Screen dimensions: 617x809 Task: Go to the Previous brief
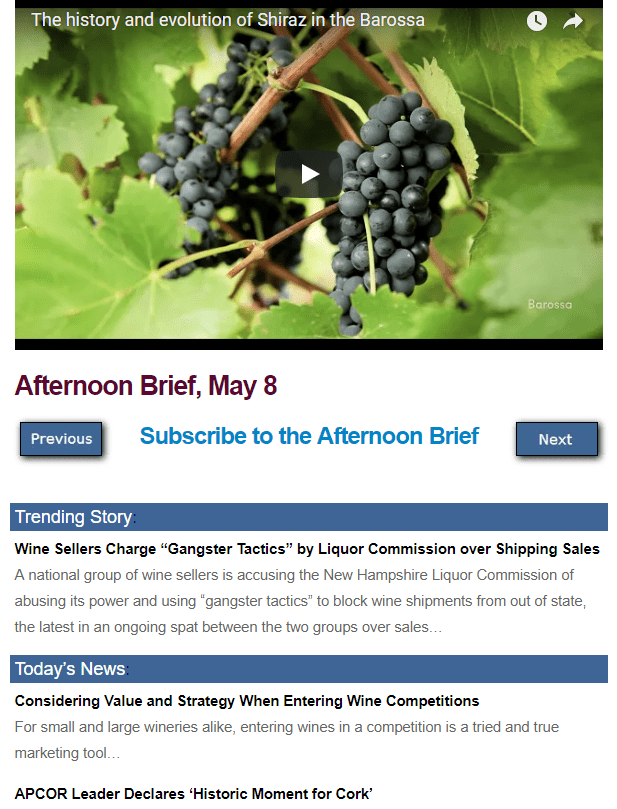(61, 439)
